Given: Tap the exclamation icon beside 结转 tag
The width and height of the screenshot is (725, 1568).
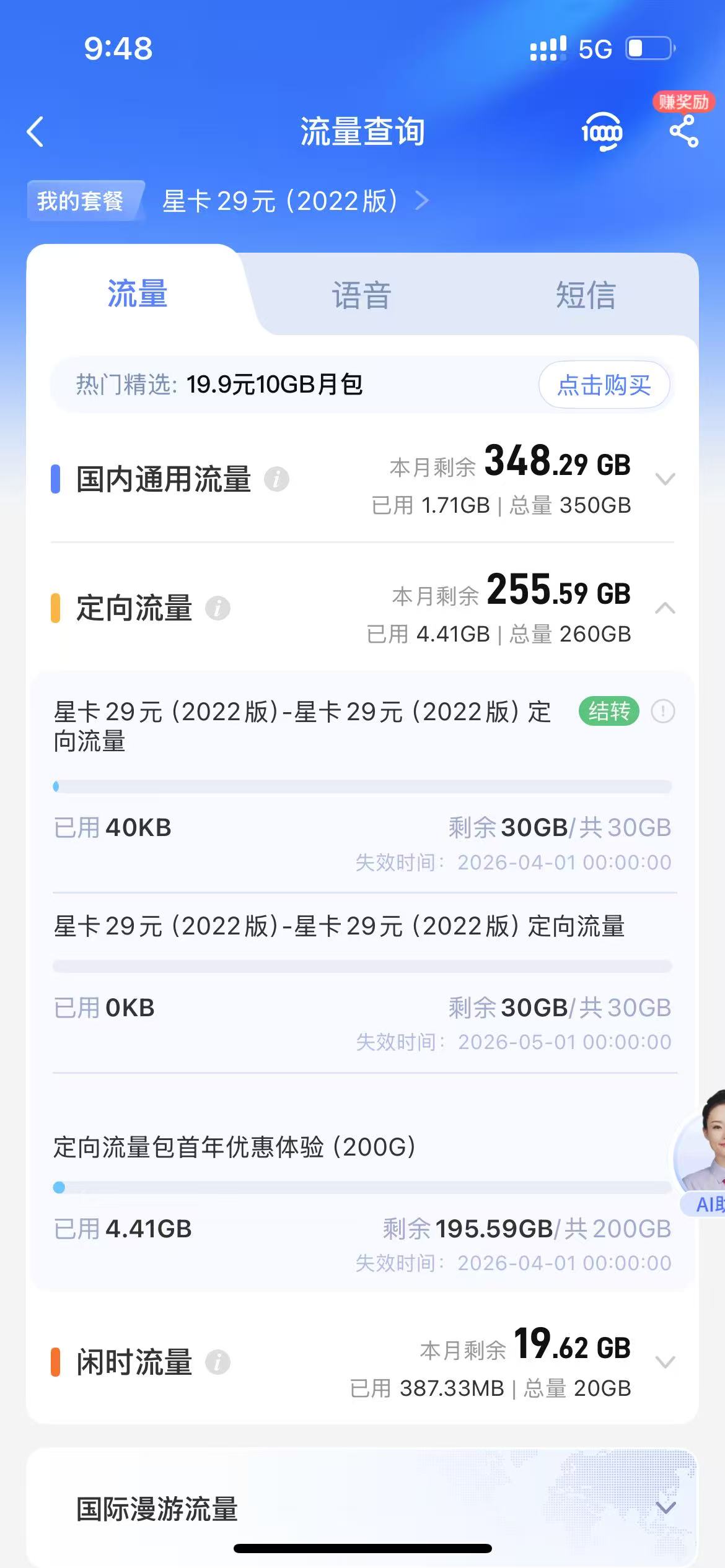Looking at the screenshot, I should coord(662,711).
